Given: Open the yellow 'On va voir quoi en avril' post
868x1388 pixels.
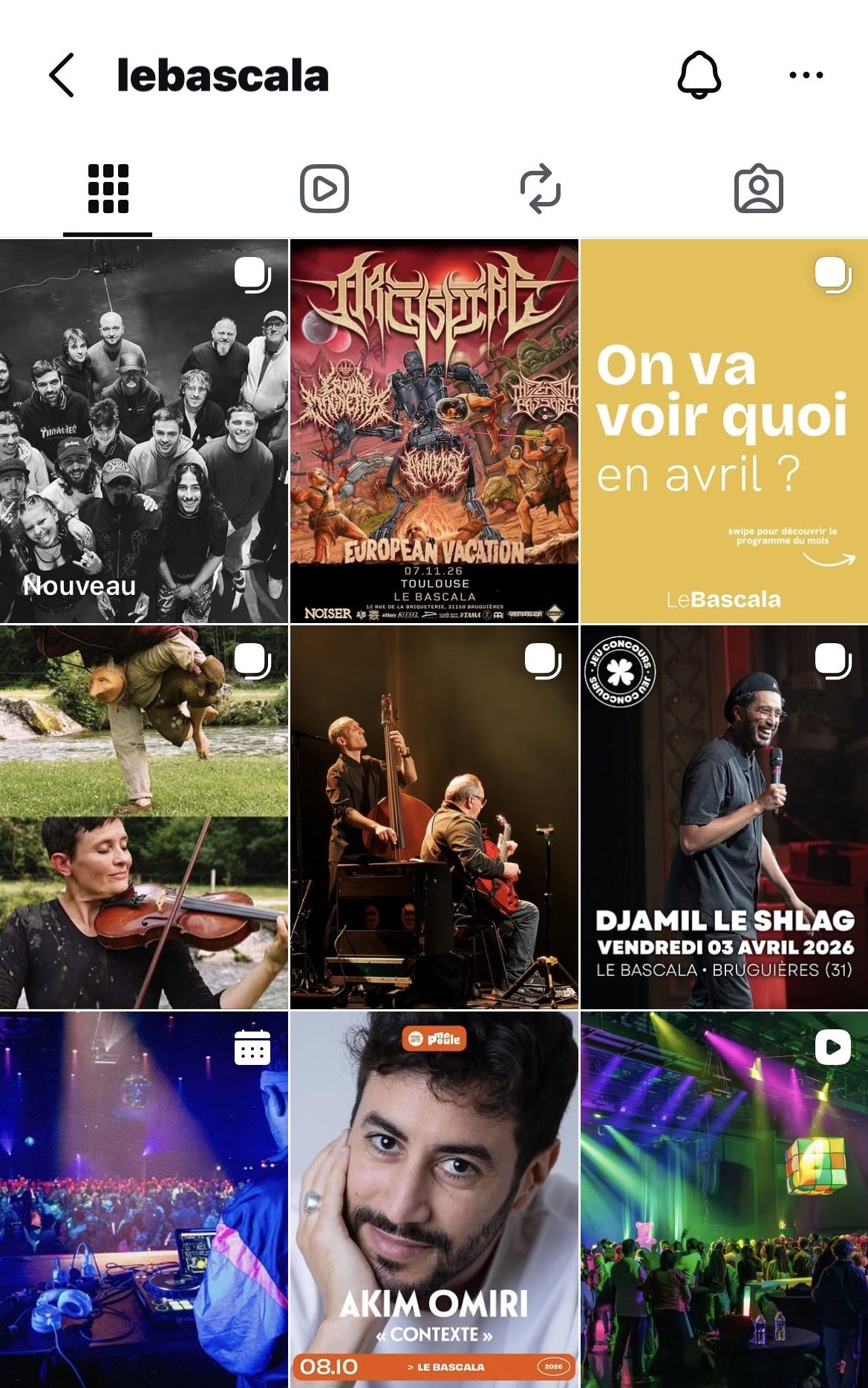Looking at the screenshot, I should click(723, 431).
